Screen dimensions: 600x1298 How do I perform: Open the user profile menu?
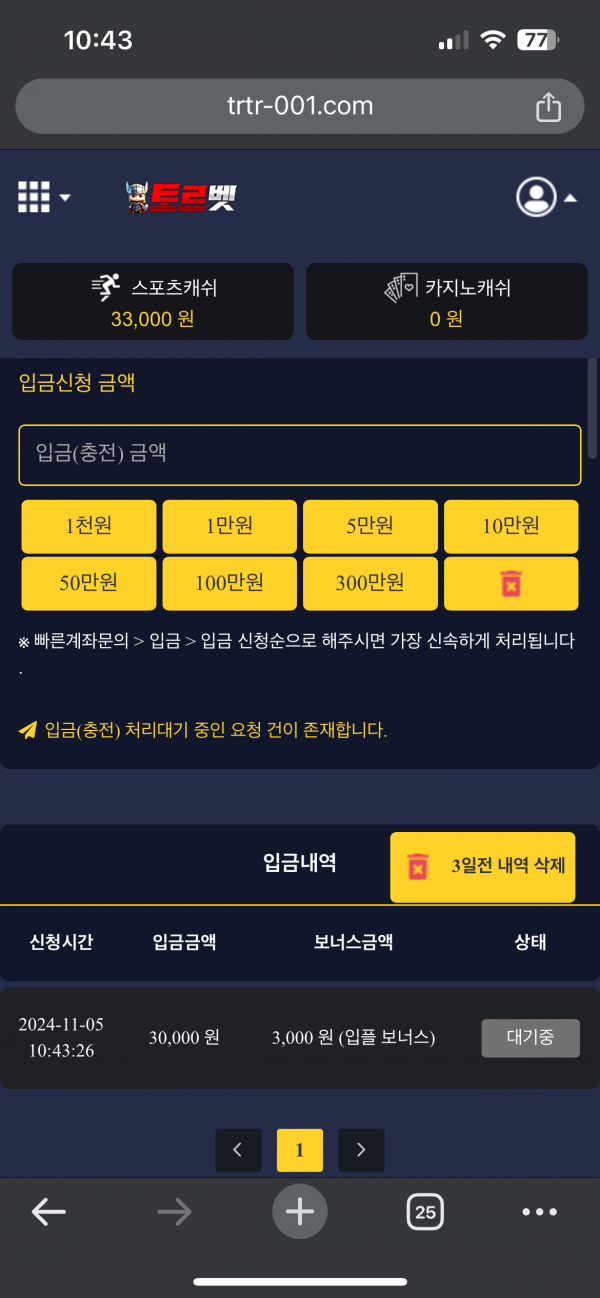click(545, 197)
